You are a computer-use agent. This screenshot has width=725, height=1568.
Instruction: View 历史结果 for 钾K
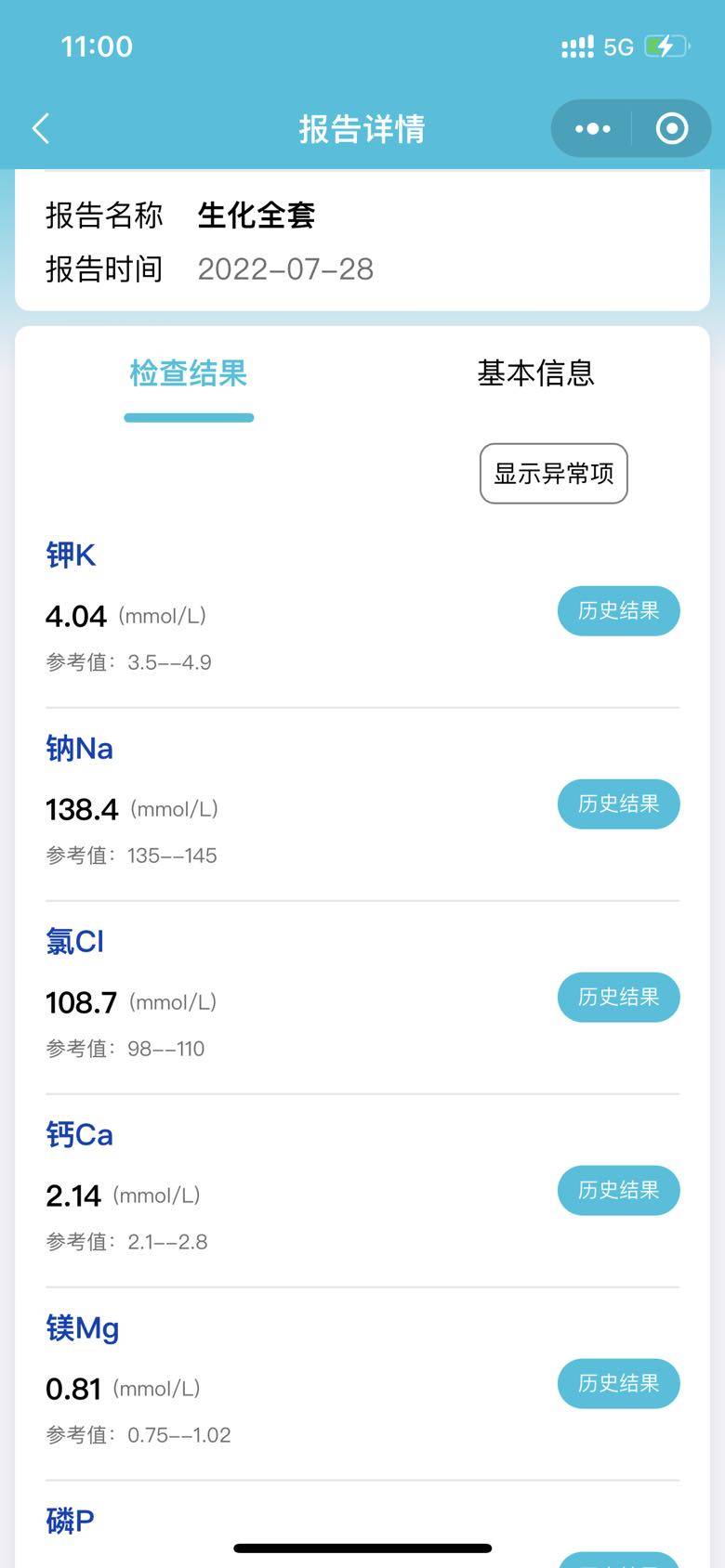click(x=618, y=611)
